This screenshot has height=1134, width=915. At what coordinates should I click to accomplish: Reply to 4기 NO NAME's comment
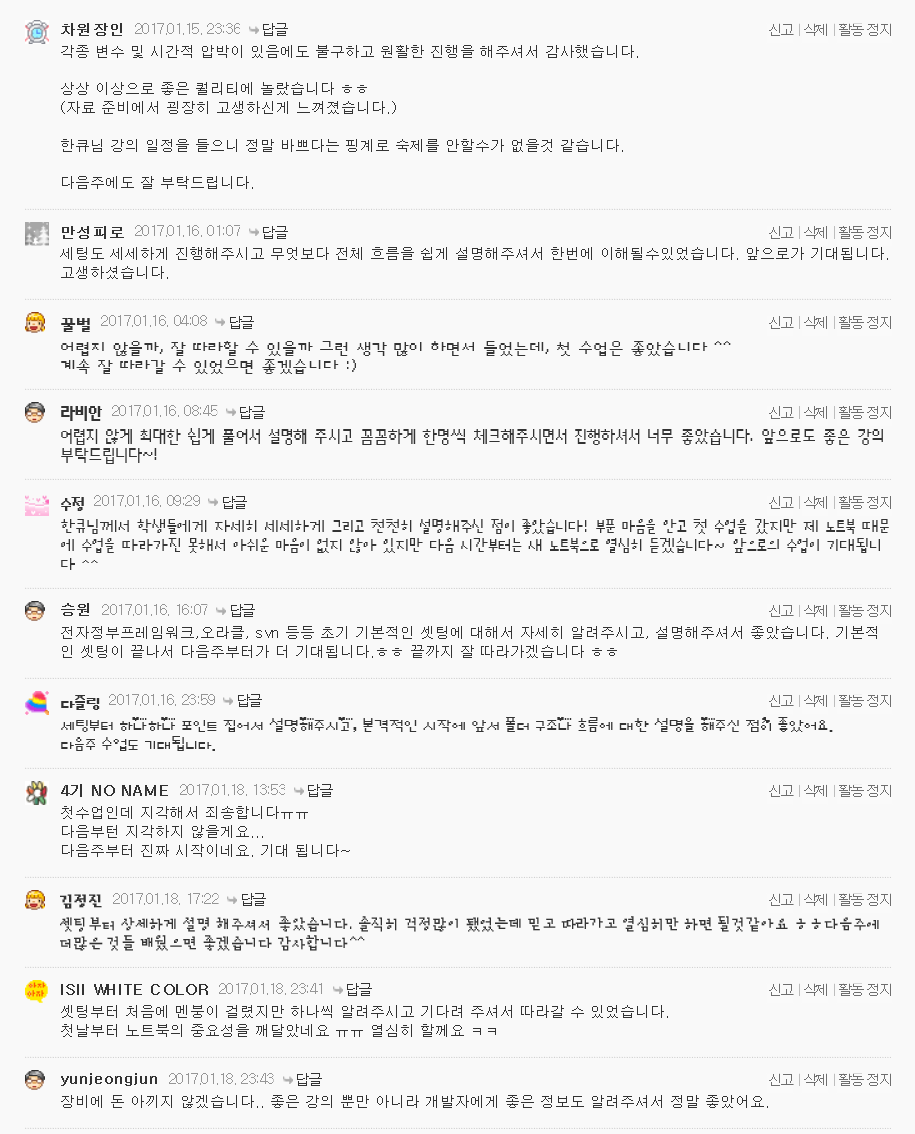tap(314, 790)
